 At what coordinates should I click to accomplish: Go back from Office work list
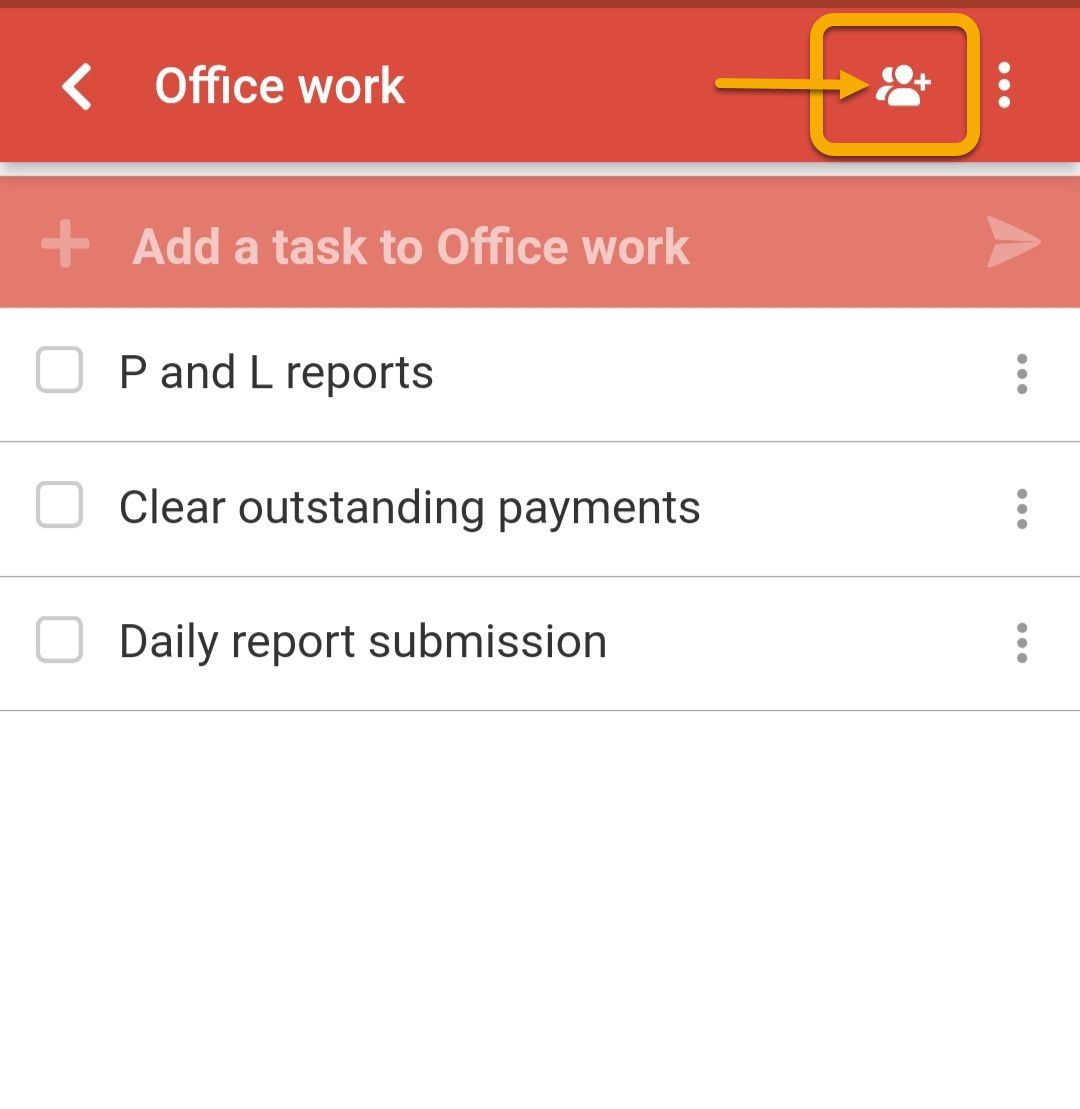coord(77,87)
